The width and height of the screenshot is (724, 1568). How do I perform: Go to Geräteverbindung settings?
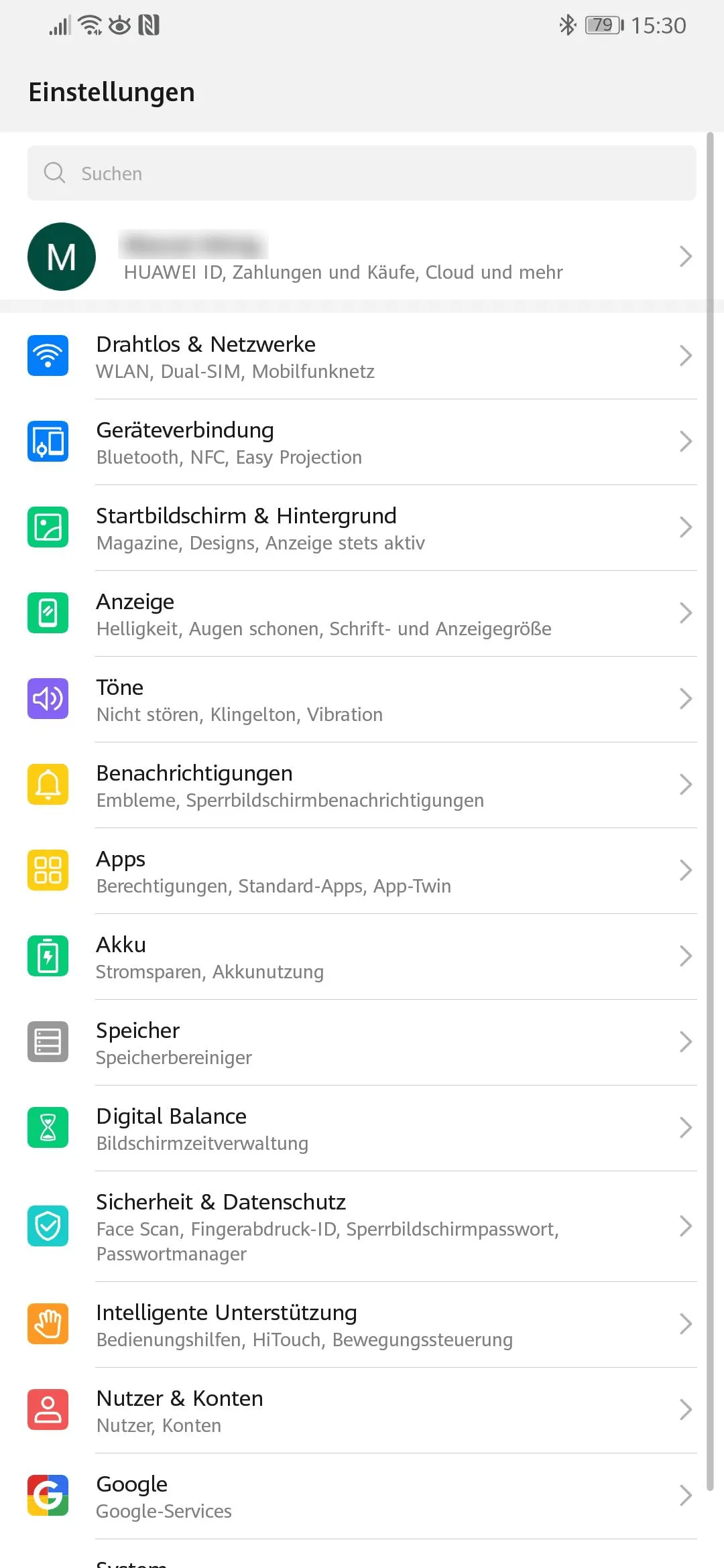coord(362,442)
